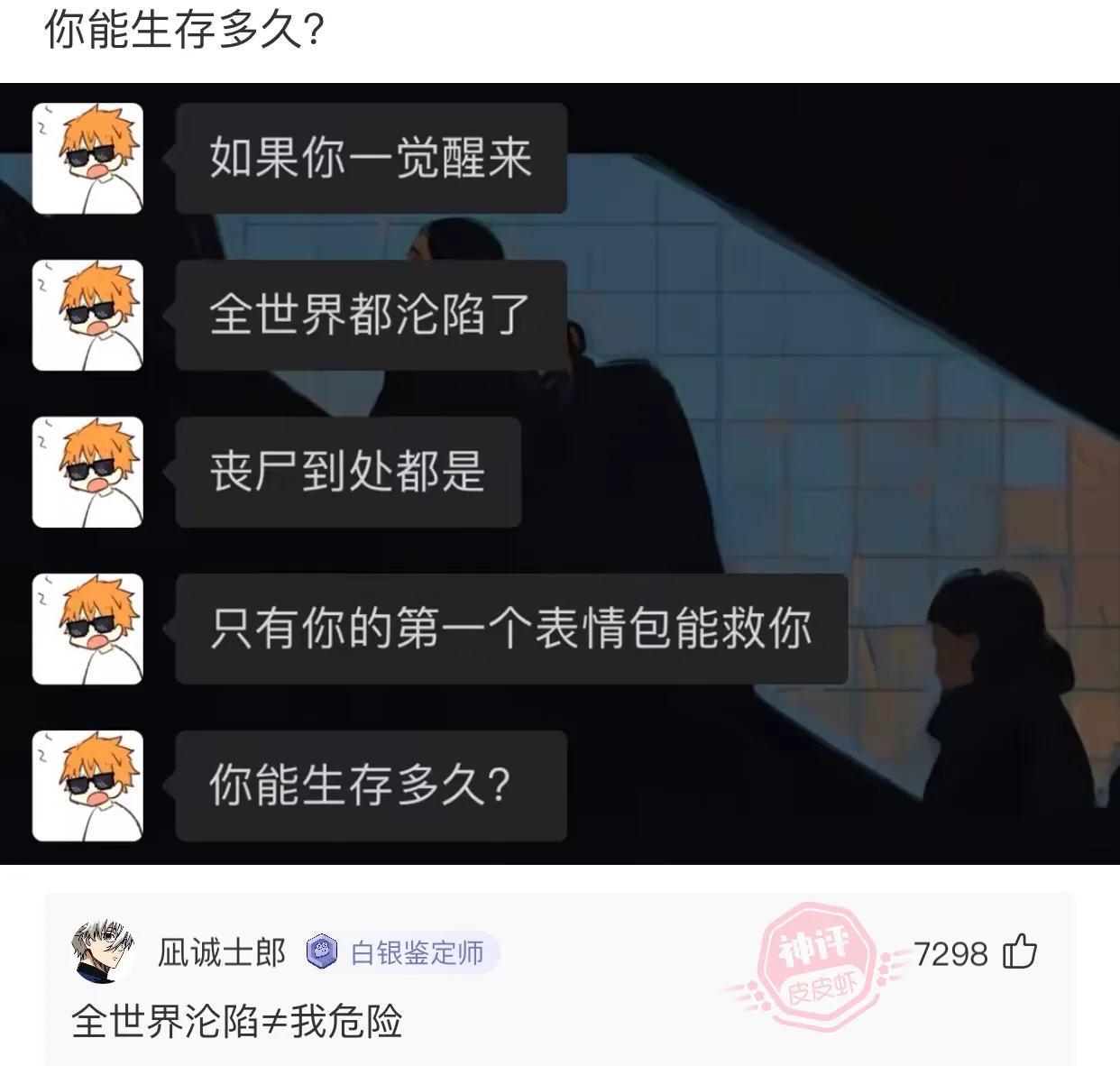This screenshot has height=1066, width=1120.
Task: Open 凪诚士郎's profile avatar
Action: pos(103,952)
